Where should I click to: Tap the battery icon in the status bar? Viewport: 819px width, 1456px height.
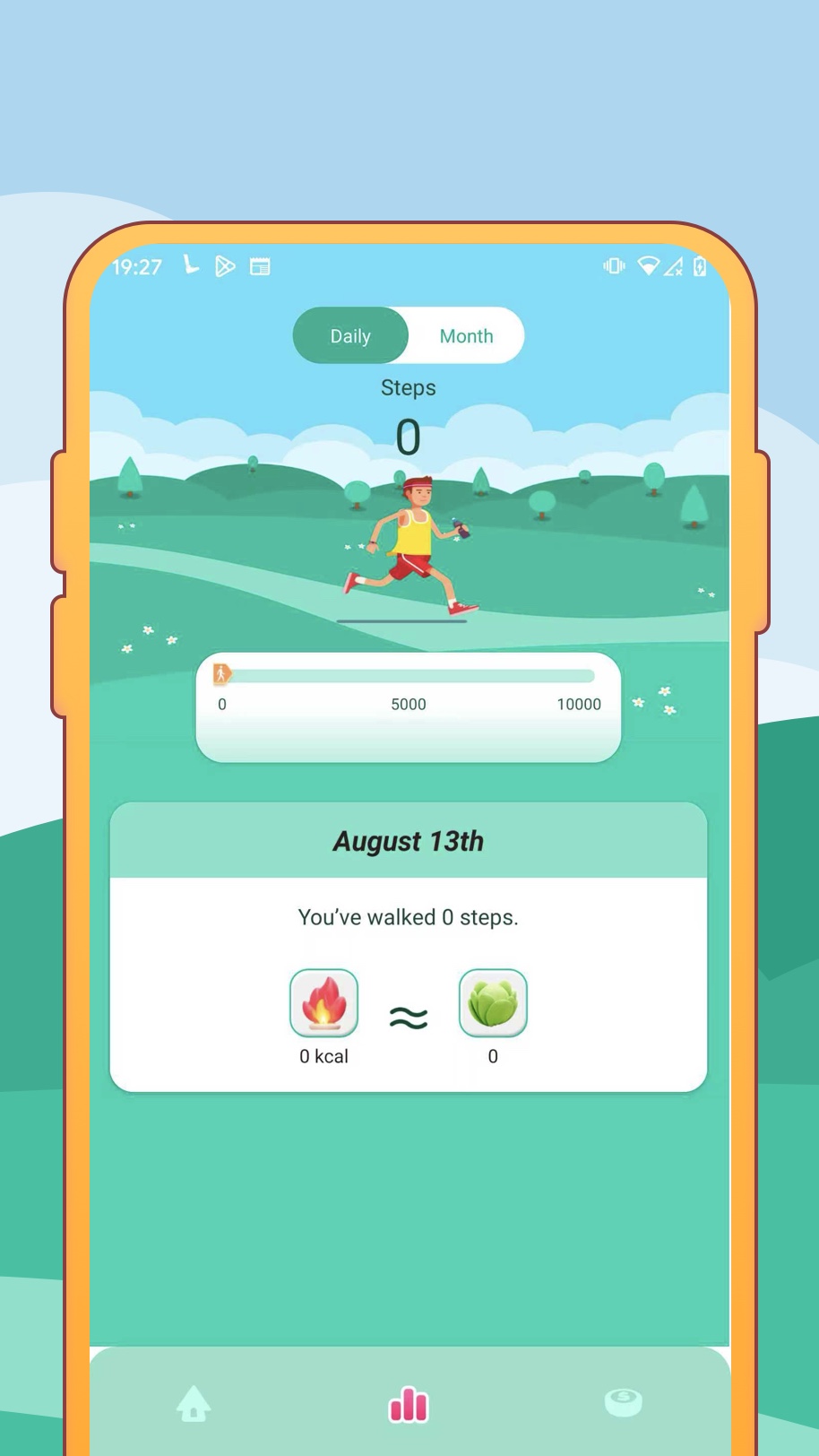[x=700, y=266]
